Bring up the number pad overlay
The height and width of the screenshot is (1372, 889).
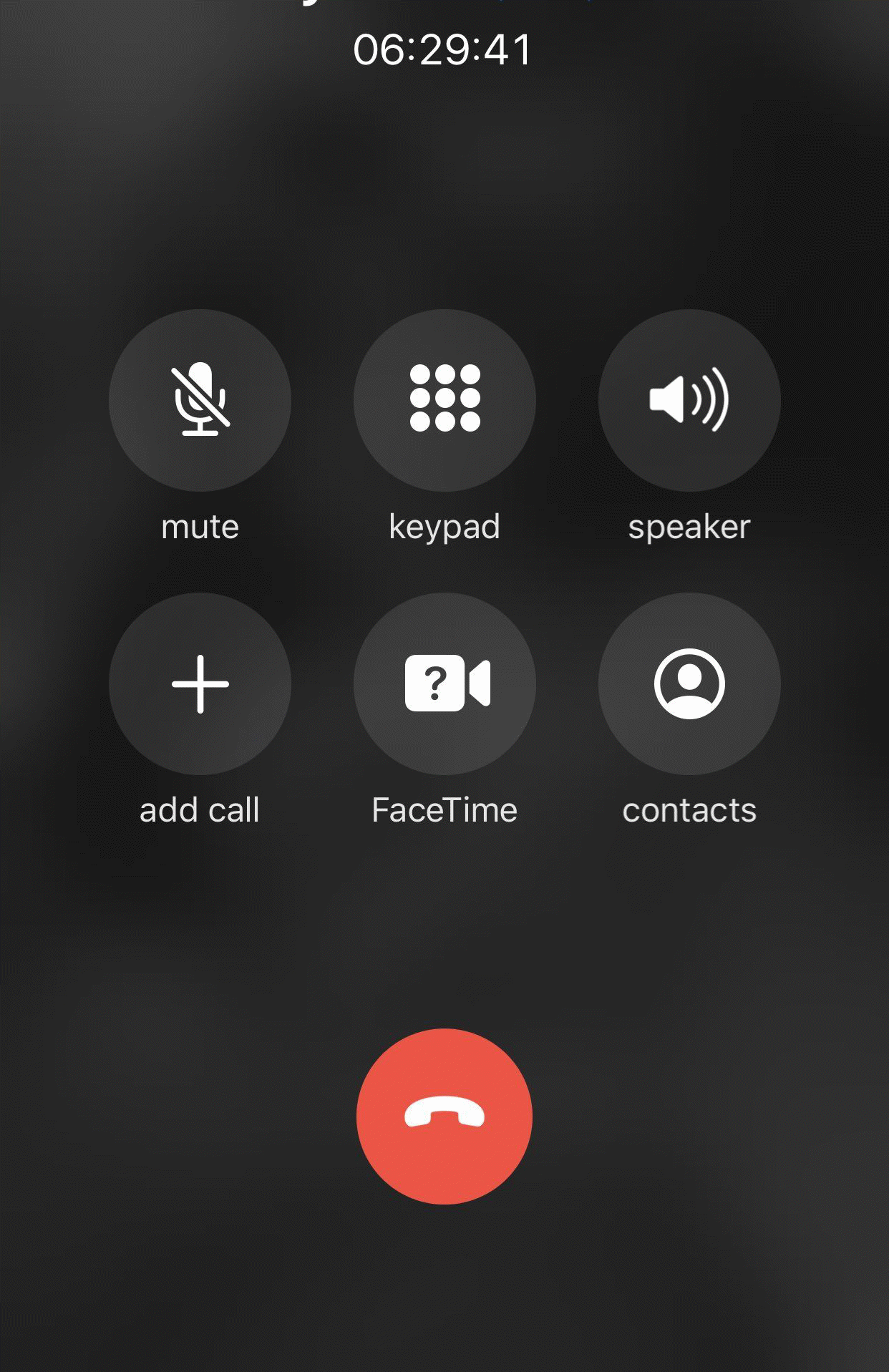(x=444, y=402)
